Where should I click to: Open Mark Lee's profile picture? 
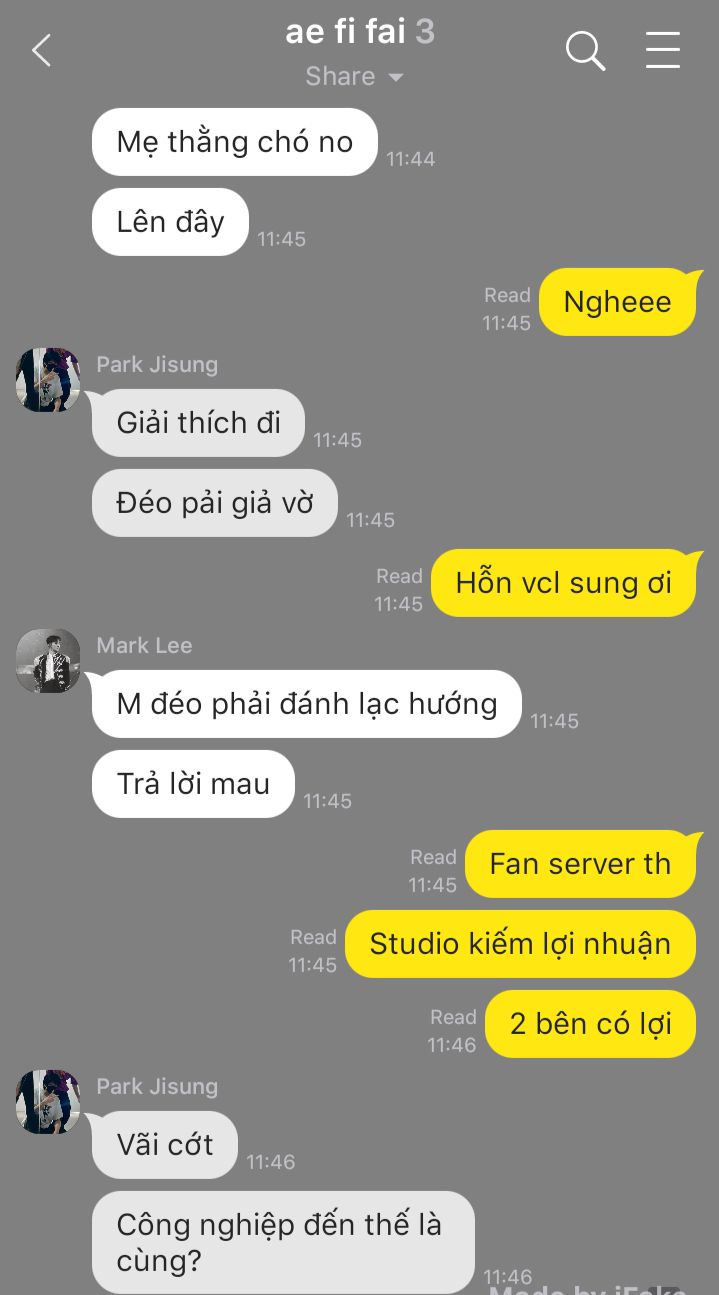pos(48,661)
